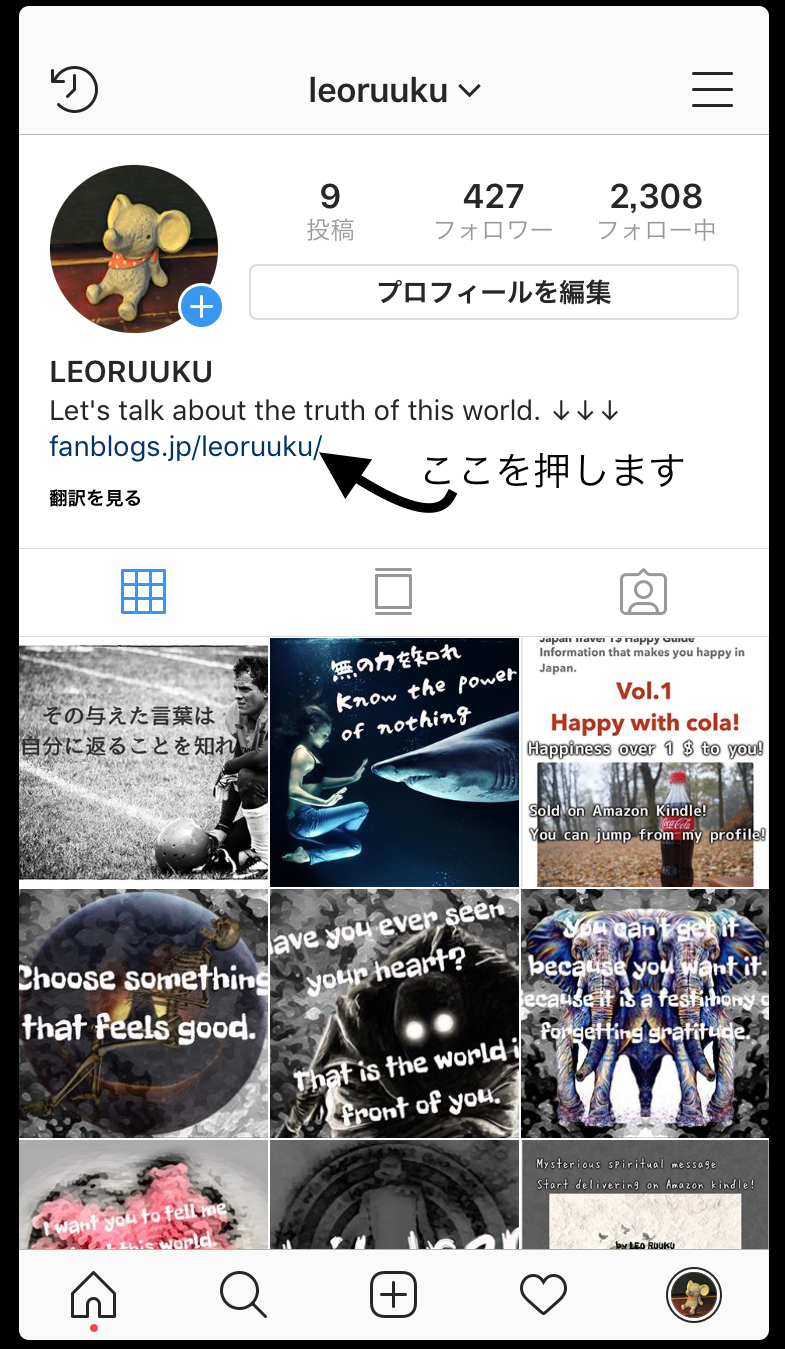785x1349 pixels.
Task: Open the hamburger menu
Action: [x=712, y=90]
